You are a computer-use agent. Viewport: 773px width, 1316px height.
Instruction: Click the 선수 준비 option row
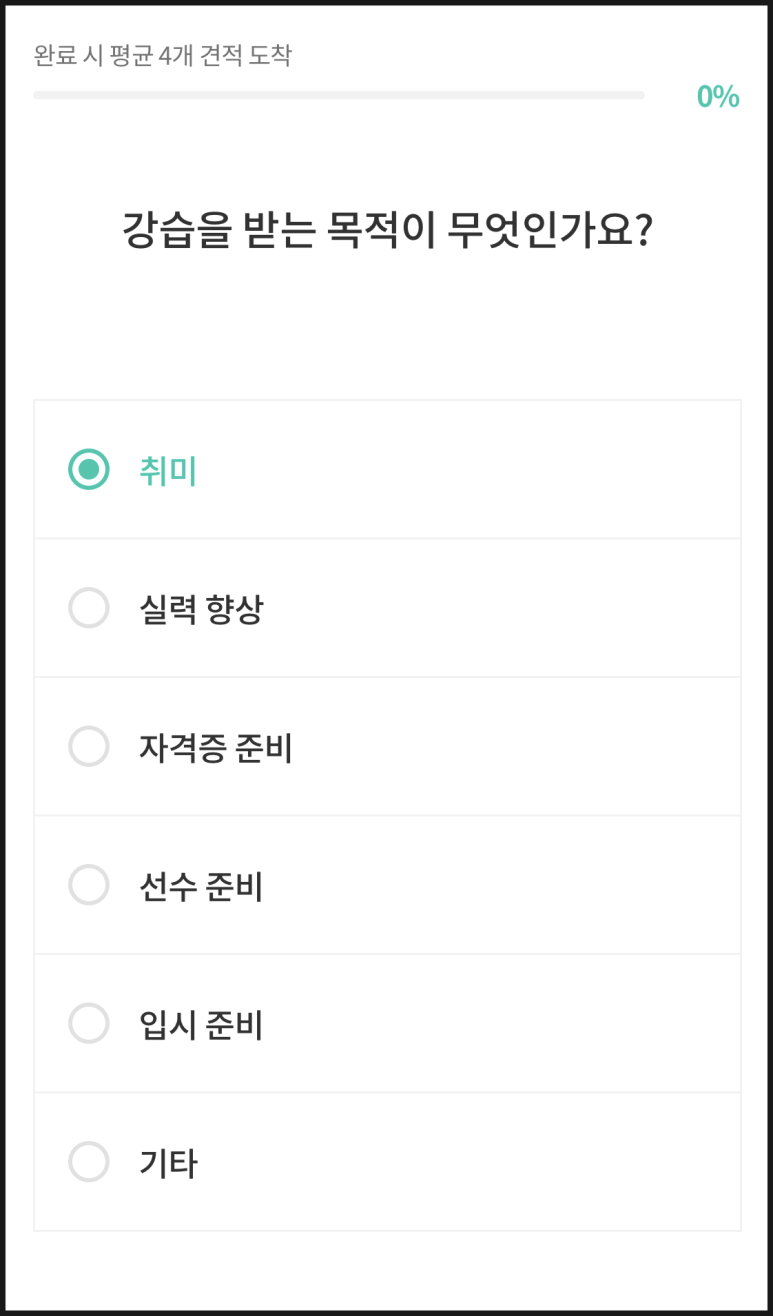386,885
